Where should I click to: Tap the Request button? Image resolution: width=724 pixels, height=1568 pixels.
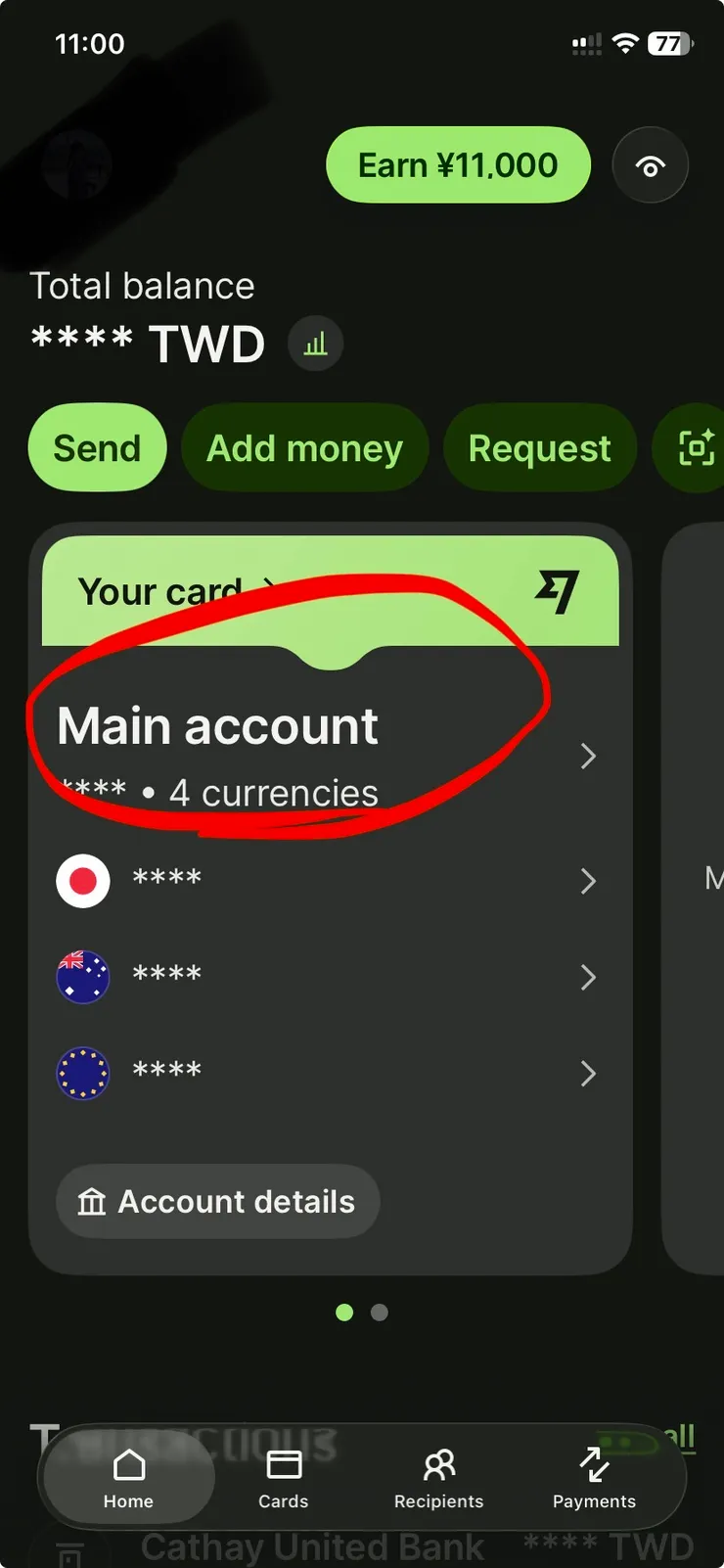tap(539, 448)
